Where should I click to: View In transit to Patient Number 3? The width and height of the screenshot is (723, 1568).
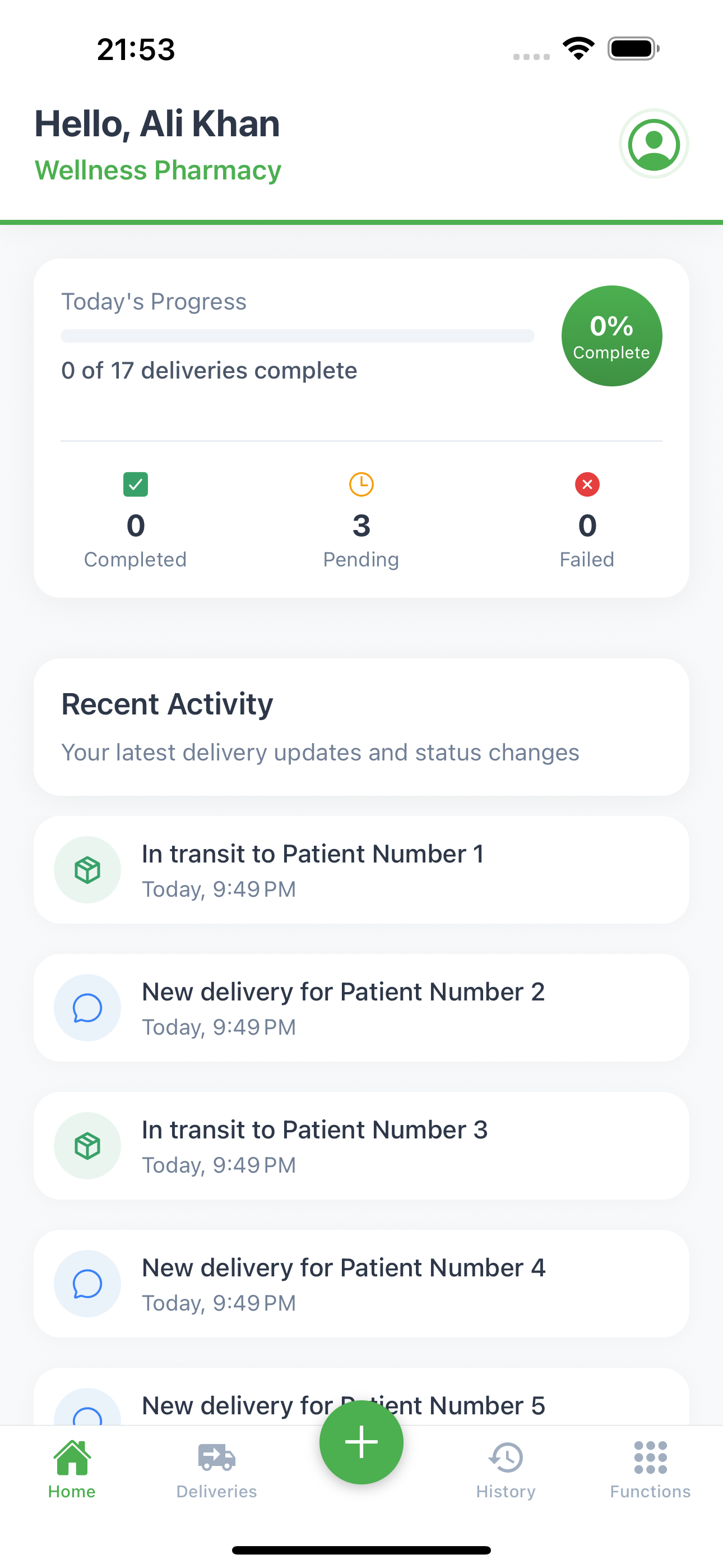(x=361, y=1146)
